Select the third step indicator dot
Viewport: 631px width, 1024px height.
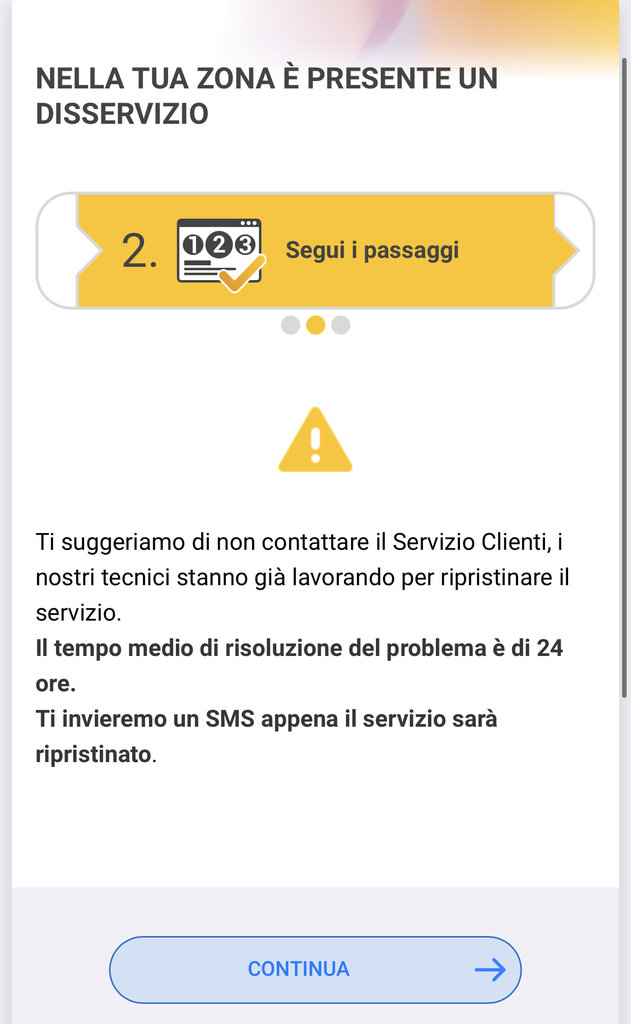(341, 325)
